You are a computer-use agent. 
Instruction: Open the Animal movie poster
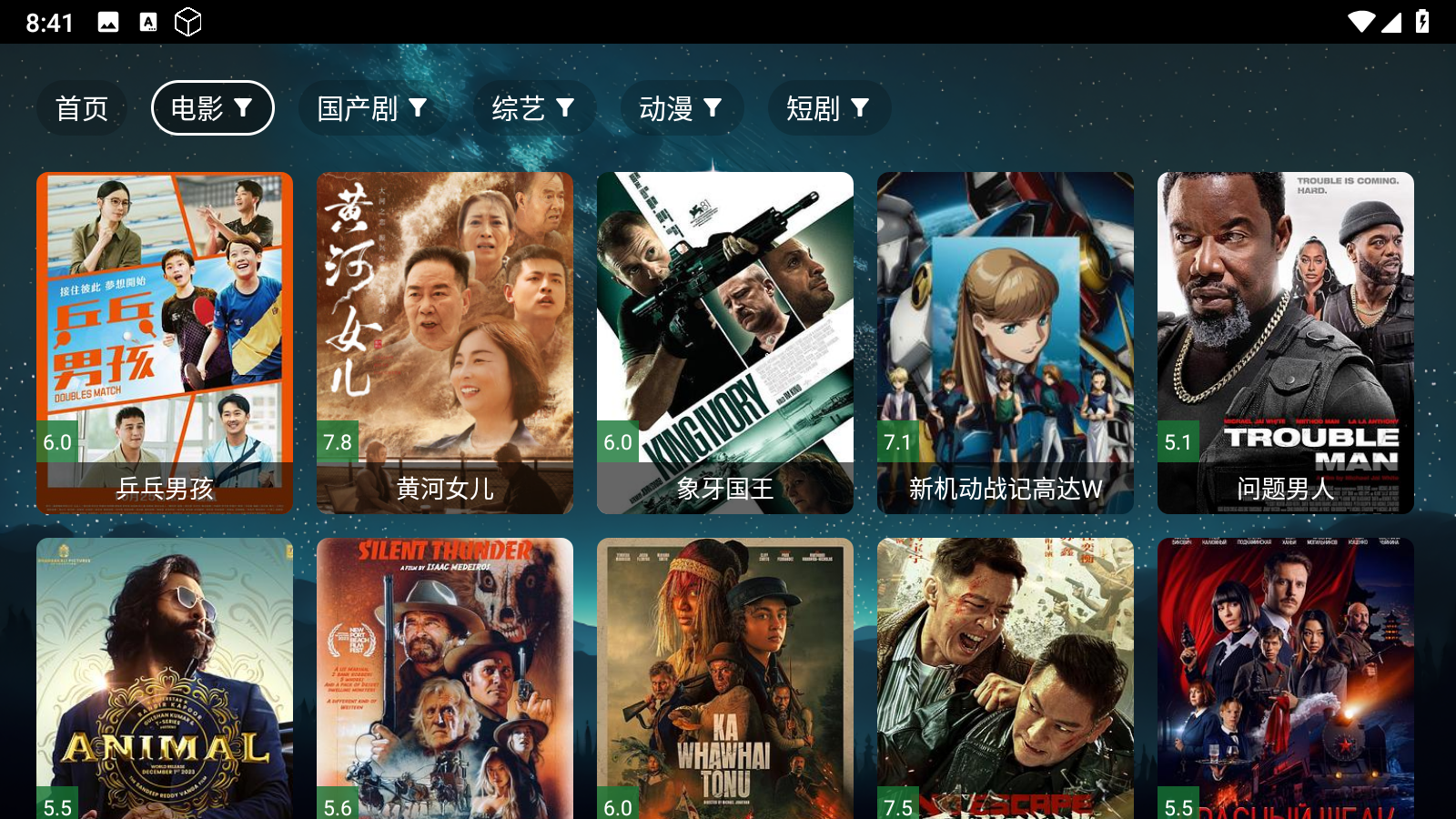[x=165, y=678]
